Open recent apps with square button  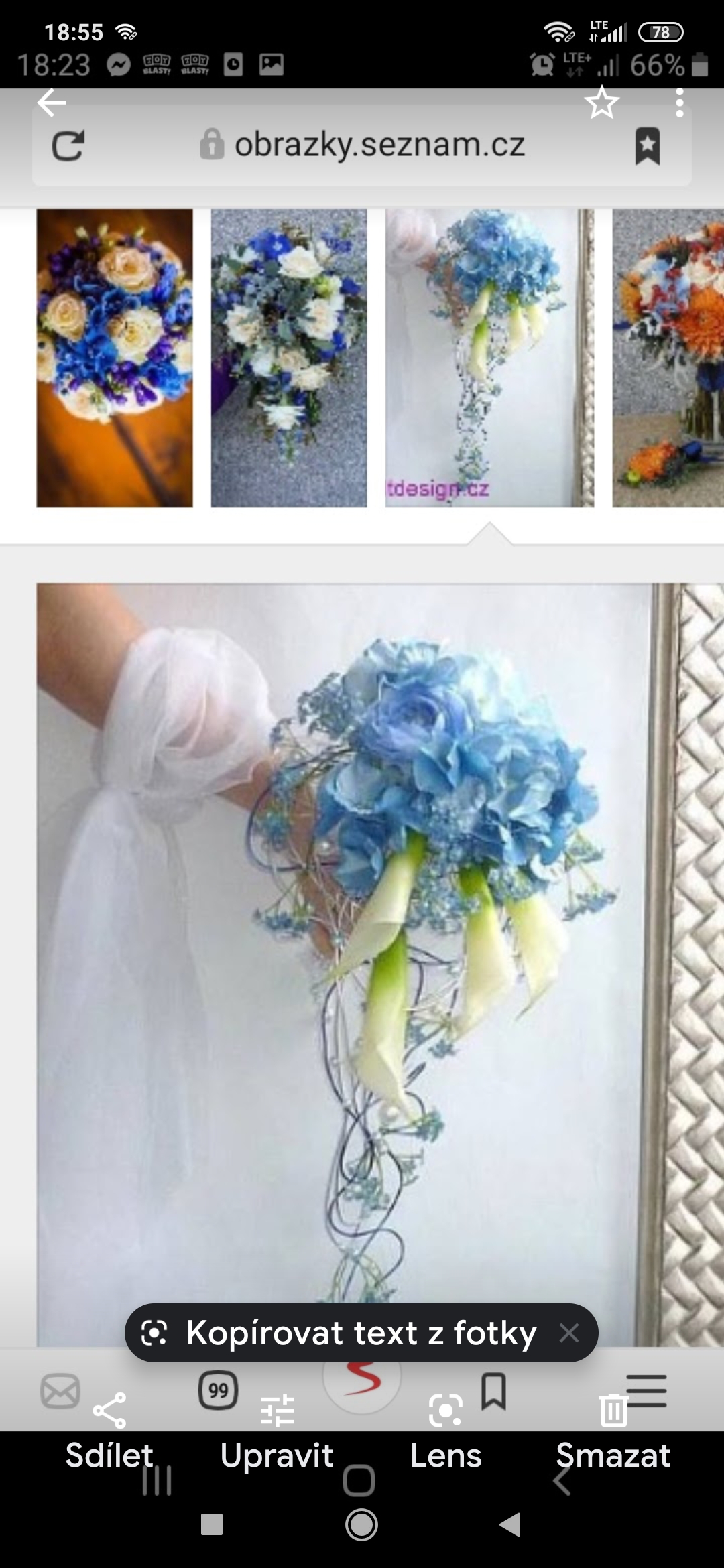click(212, 1525)
